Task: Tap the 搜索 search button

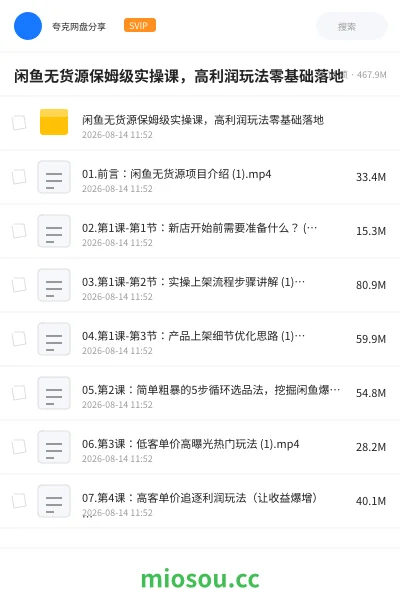Action: point(351,26)
